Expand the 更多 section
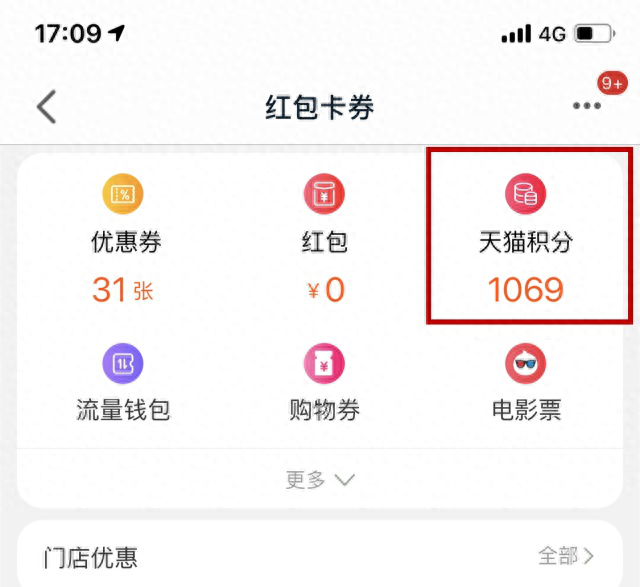Viewport: 640px width, 587px height. pos(320,480)
